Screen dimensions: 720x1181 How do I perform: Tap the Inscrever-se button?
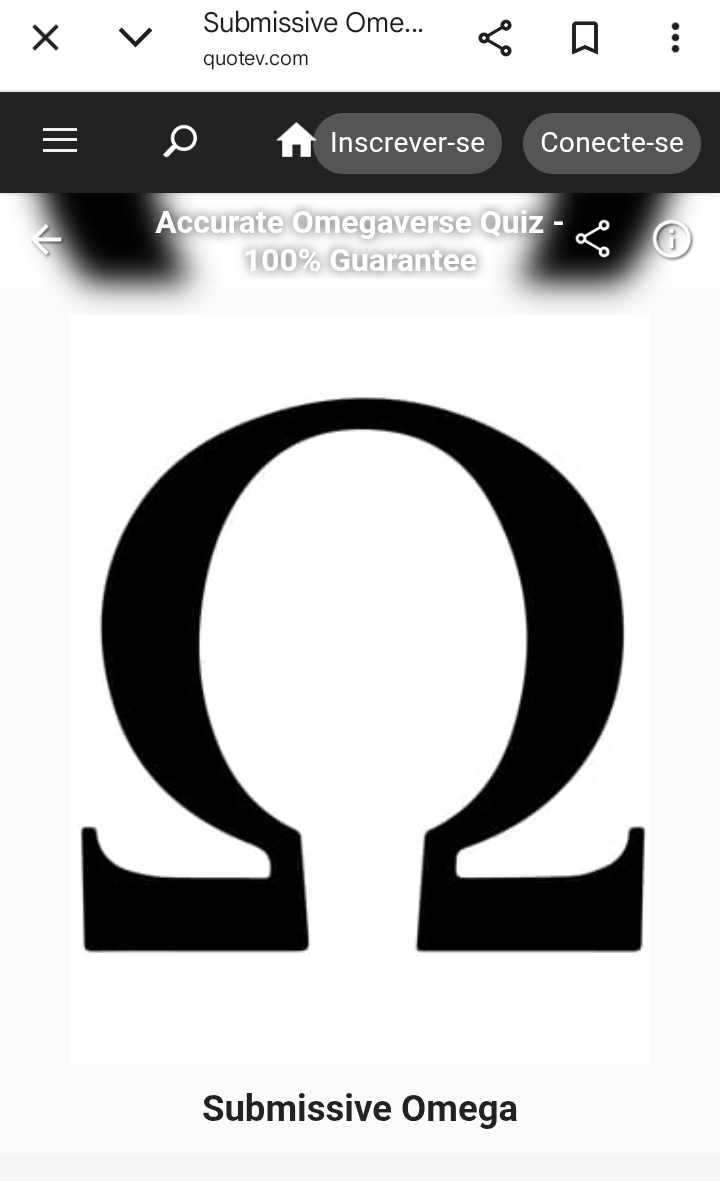pyautogui.click(x=407, y=143)
